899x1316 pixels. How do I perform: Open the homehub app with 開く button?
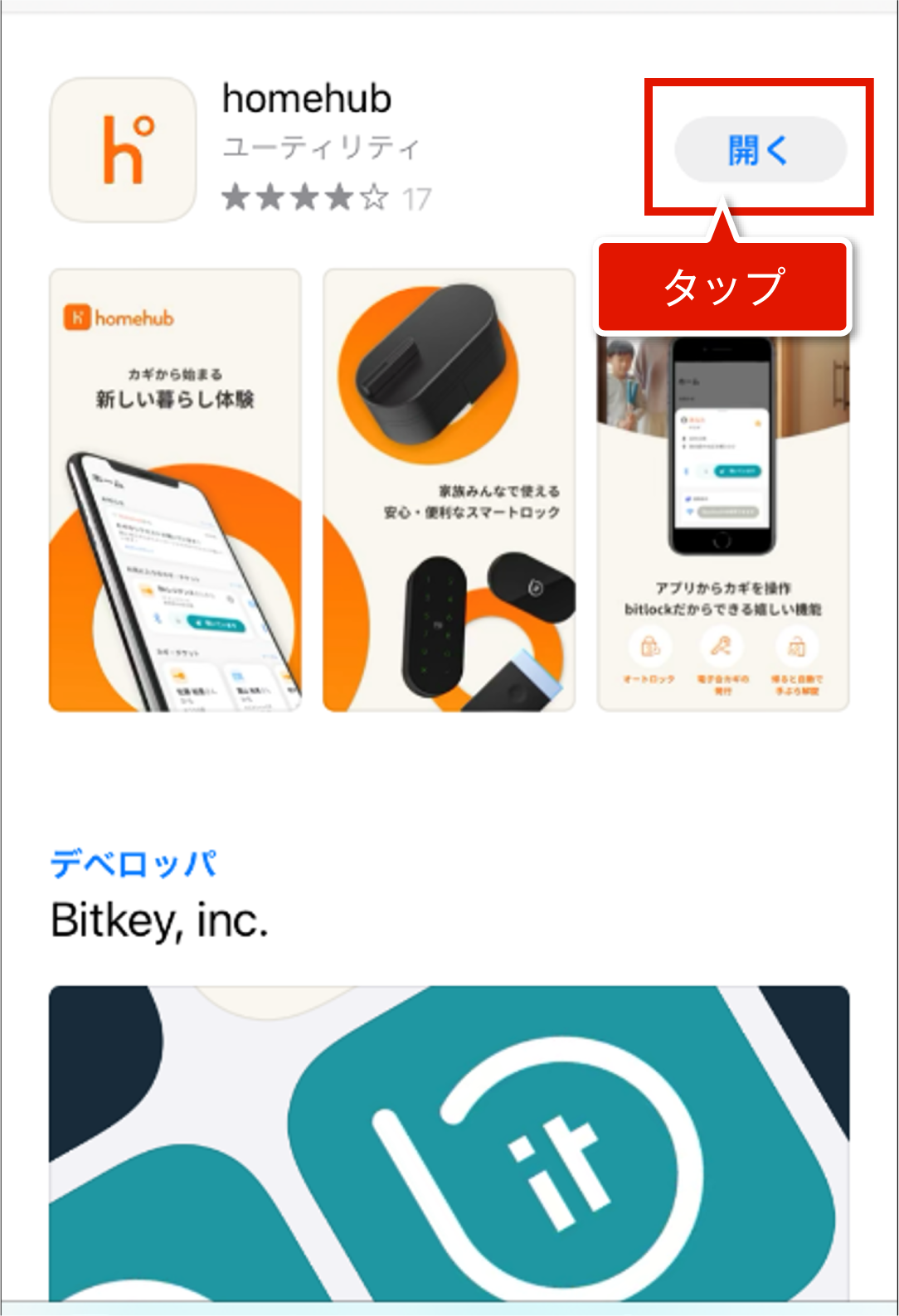tap(760, 150)
